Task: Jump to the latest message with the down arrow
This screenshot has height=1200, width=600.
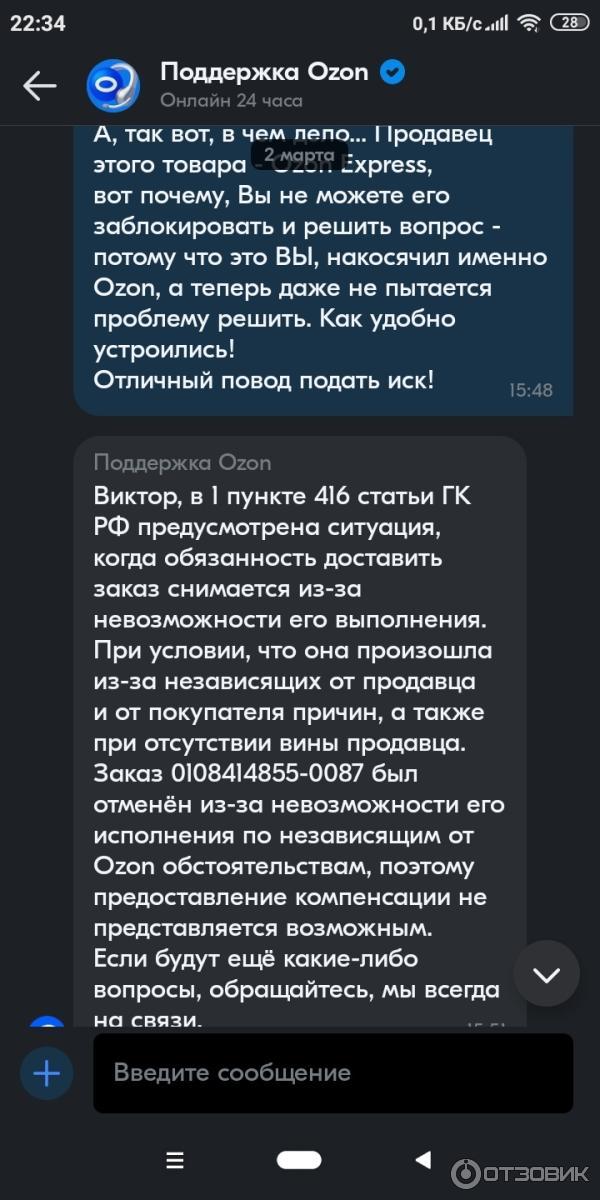Action: point(547,974)
